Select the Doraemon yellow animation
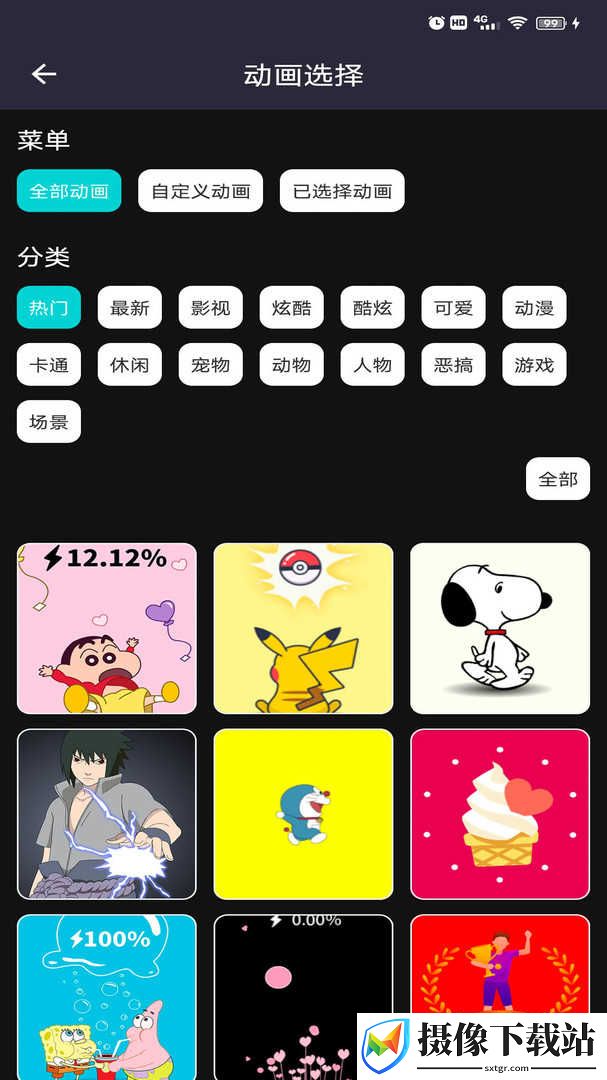Screen dimensions: 607x1080 pyautogui.click(x=303, y=814)
